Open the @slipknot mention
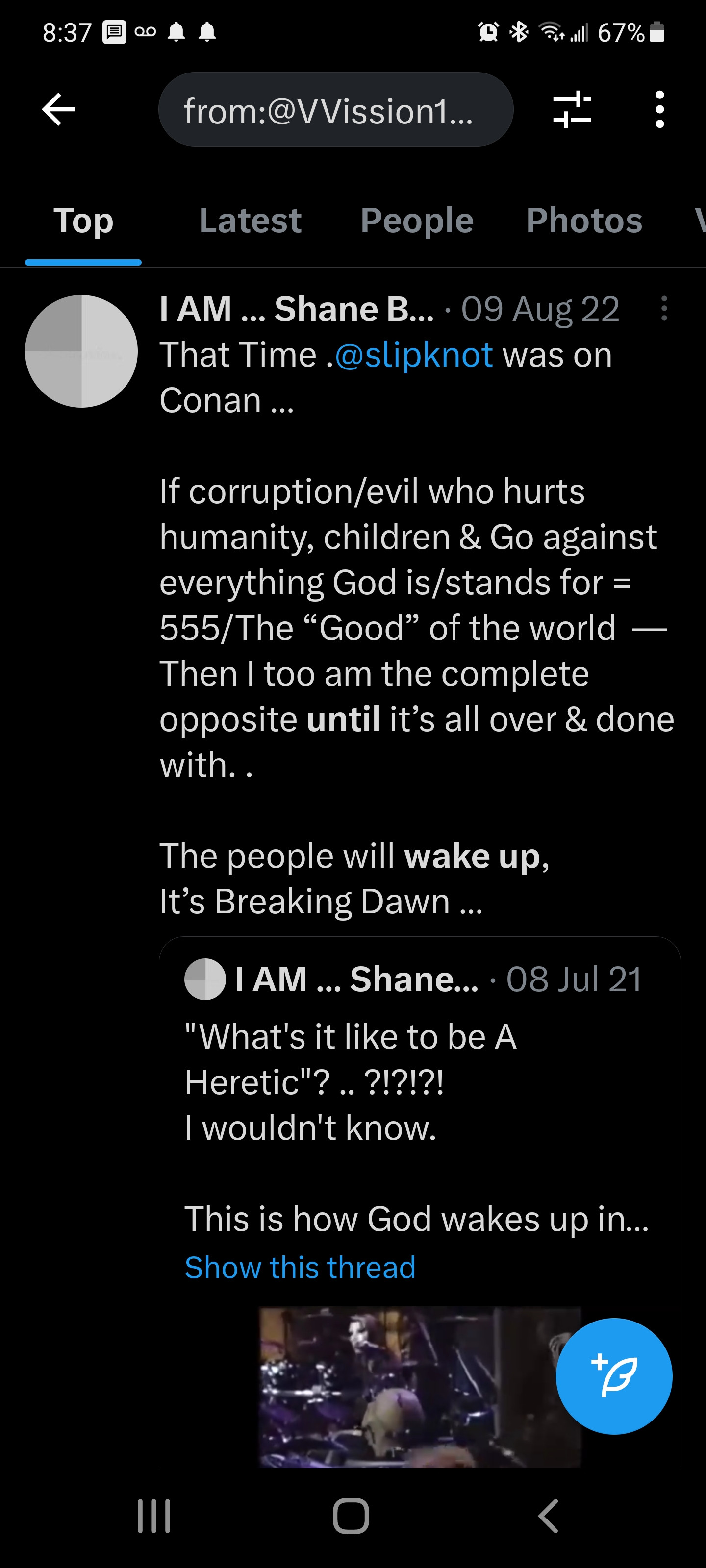The image size is (706, 1568). click(x=414, y=355)
